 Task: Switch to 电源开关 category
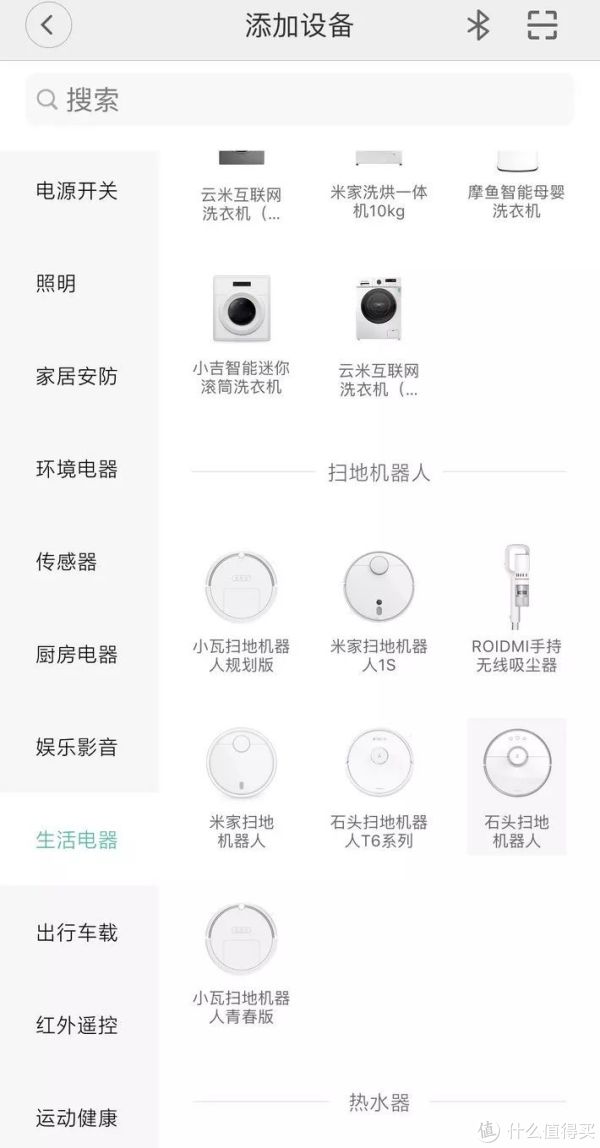point(79,191)
